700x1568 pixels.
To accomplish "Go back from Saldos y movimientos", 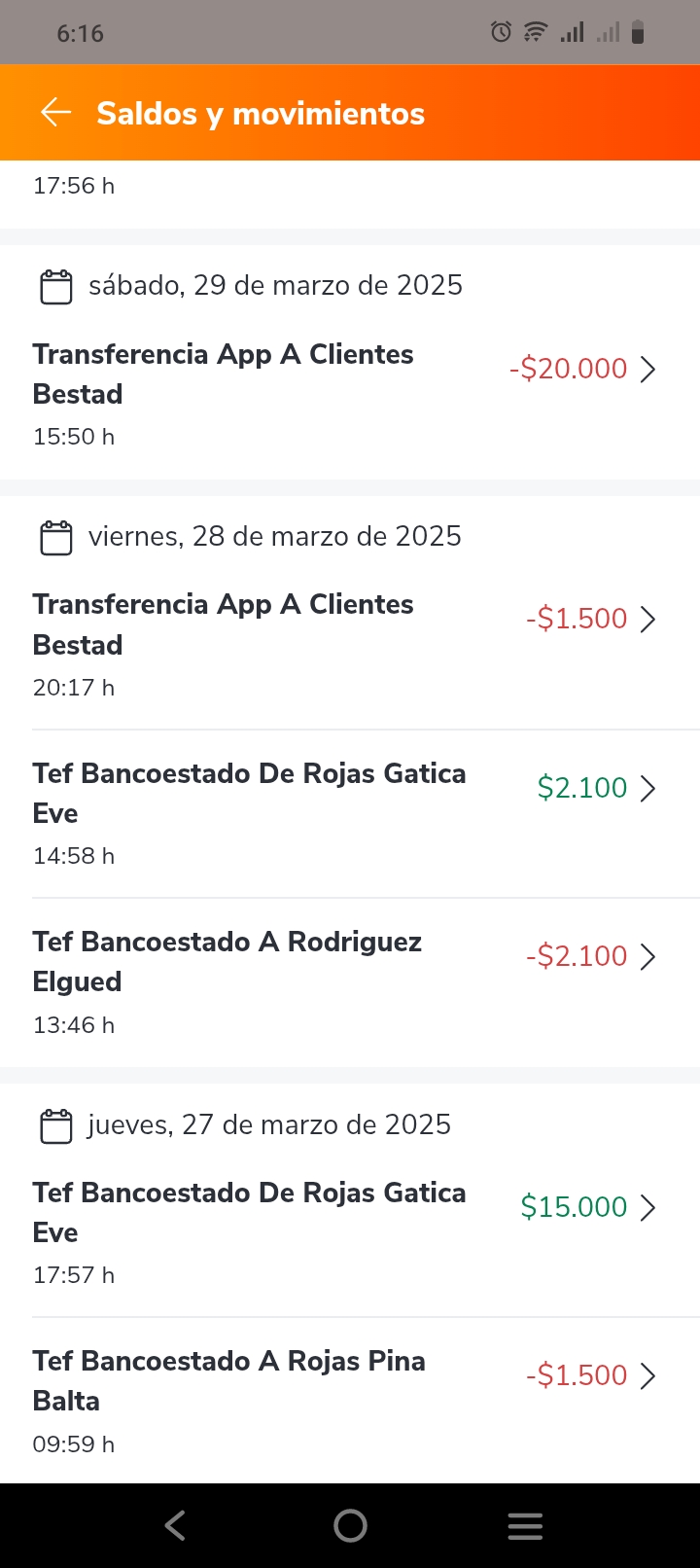I will tap(56, 113).
